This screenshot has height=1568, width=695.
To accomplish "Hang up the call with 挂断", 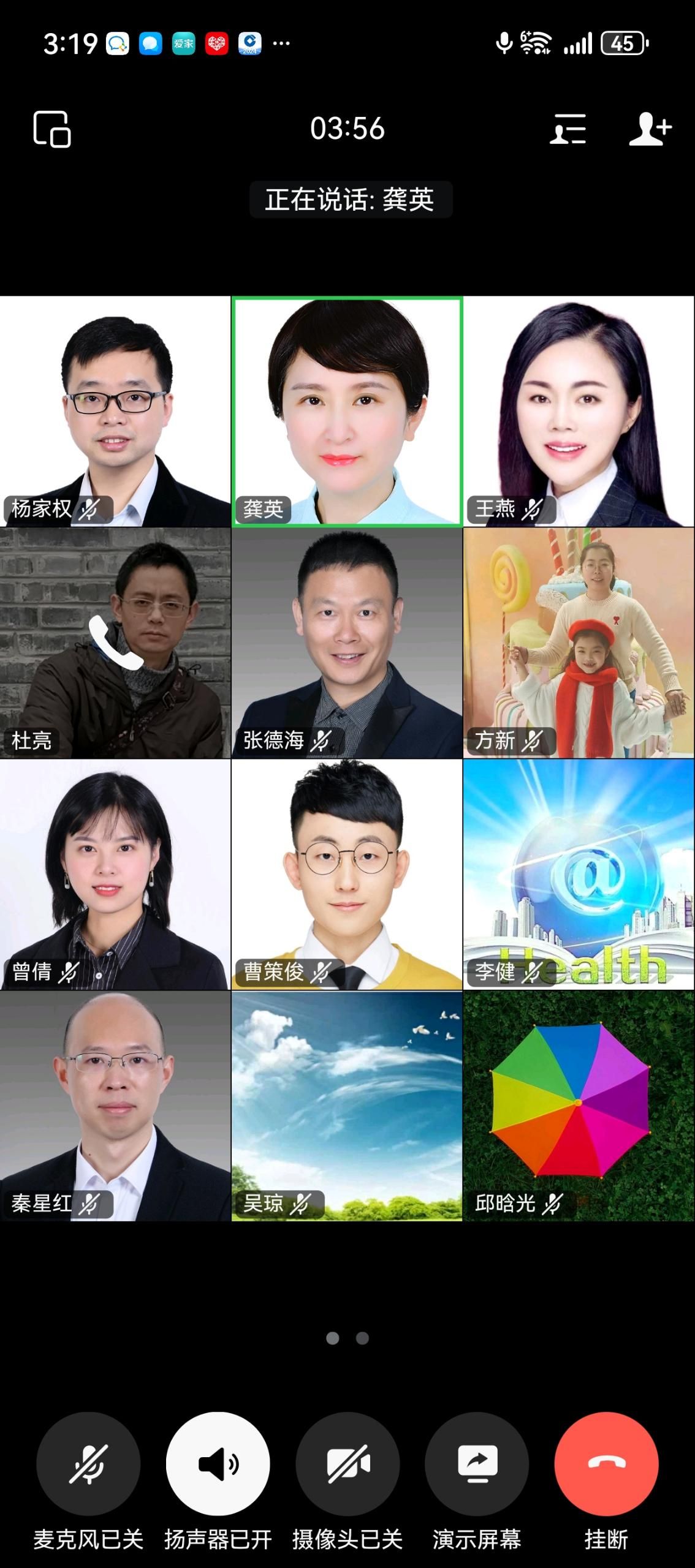I will 606,1464.
